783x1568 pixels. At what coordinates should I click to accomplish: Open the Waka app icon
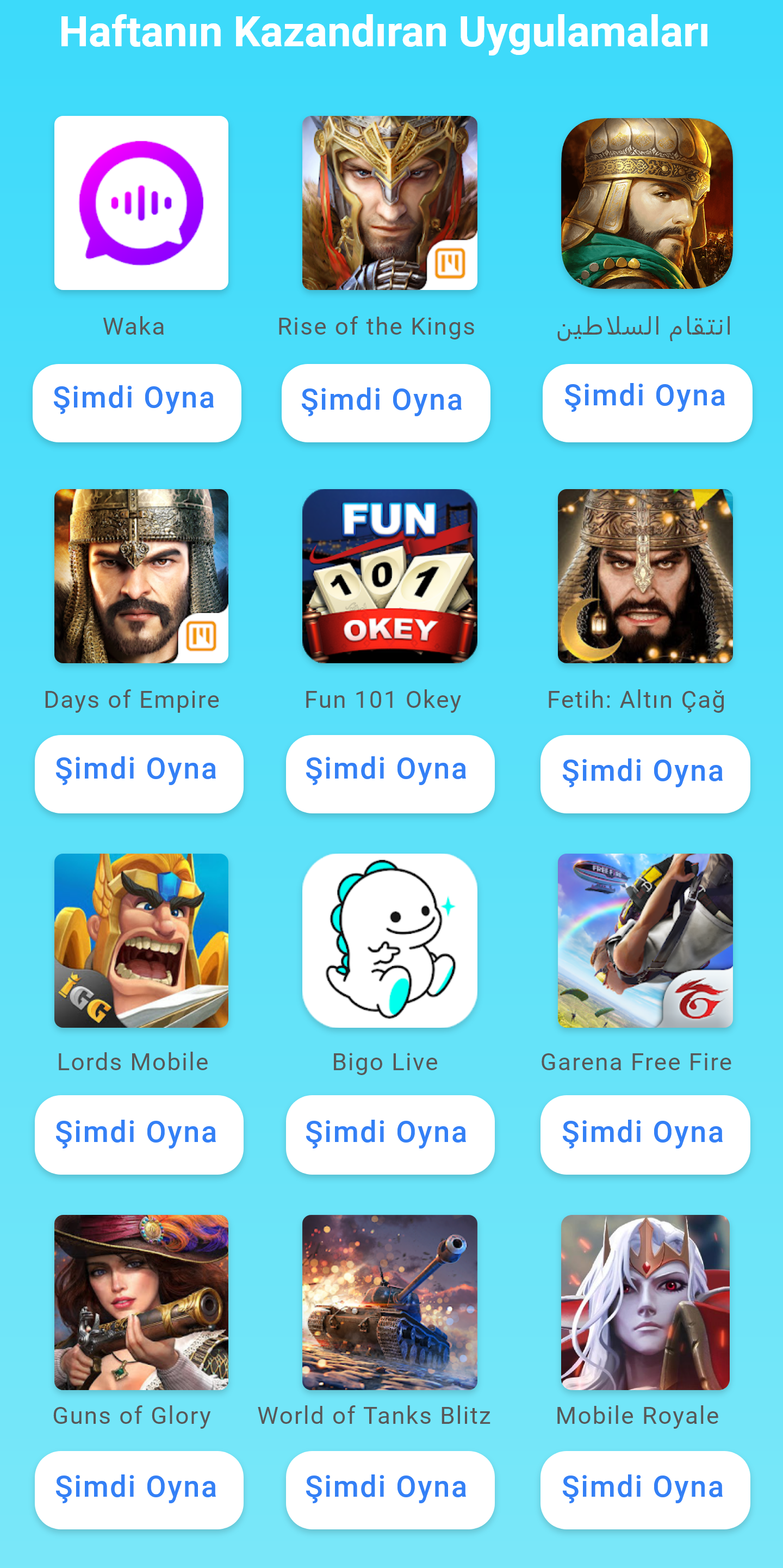[141, 203]
